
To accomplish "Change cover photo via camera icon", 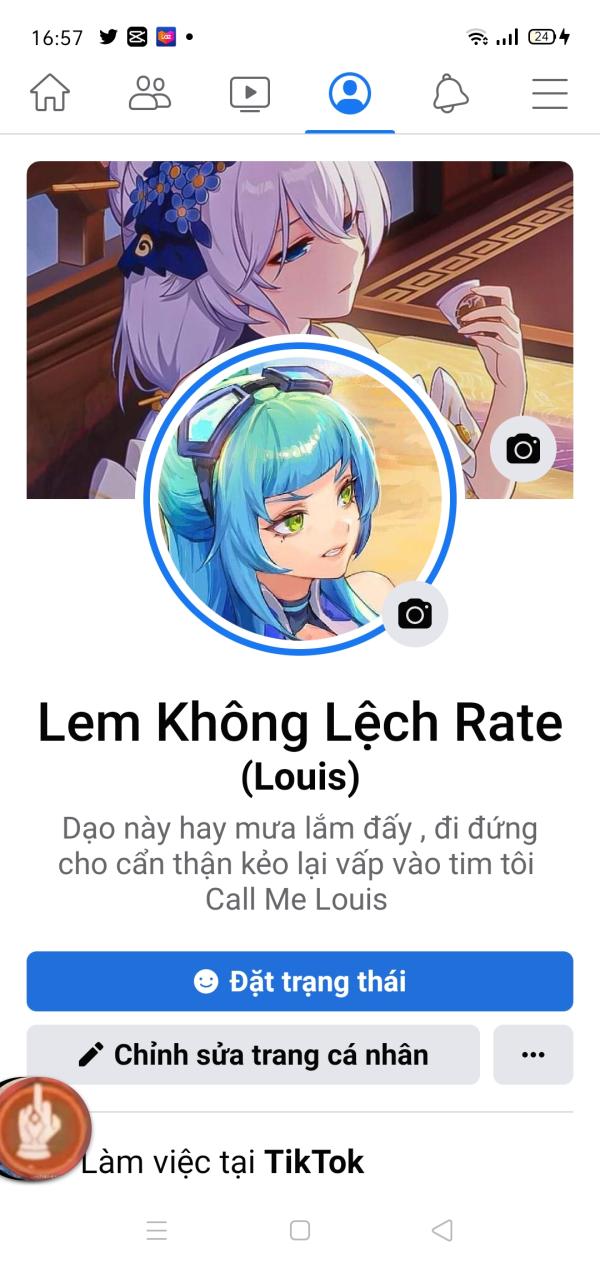I will (523, 449).
